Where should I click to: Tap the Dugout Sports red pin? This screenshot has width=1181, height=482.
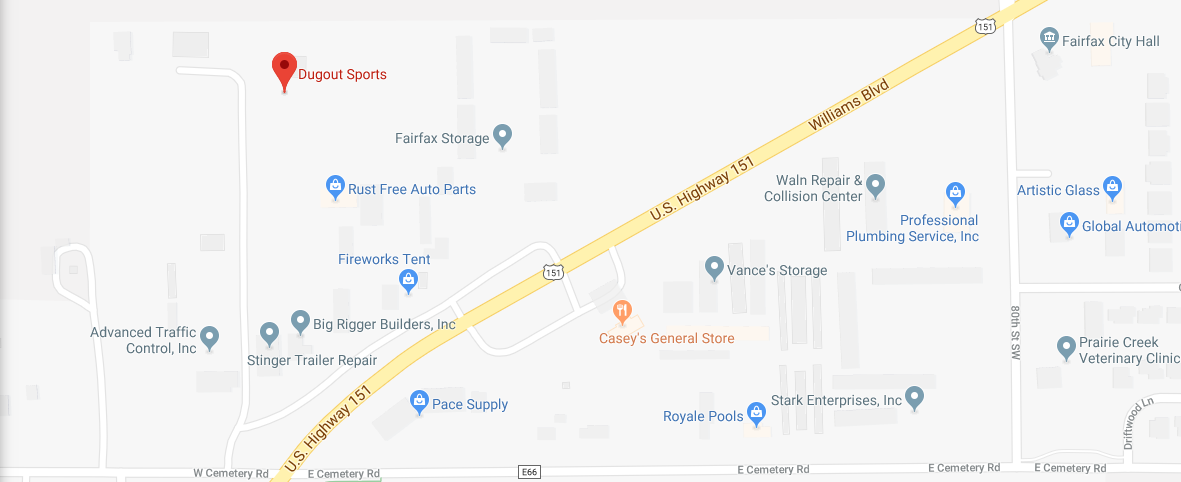click(285, 69)
